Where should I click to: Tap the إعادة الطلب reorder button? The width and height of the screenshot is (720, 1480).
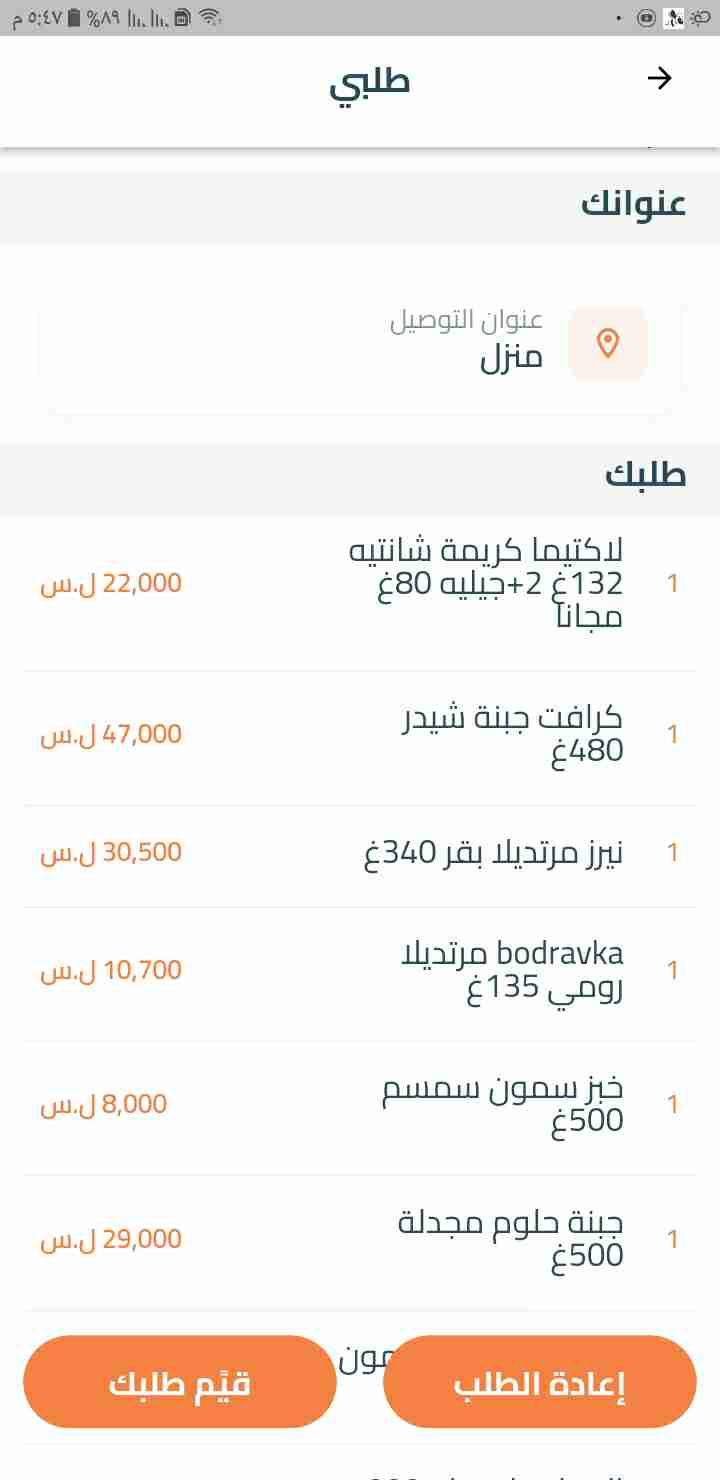[539, 1382]
